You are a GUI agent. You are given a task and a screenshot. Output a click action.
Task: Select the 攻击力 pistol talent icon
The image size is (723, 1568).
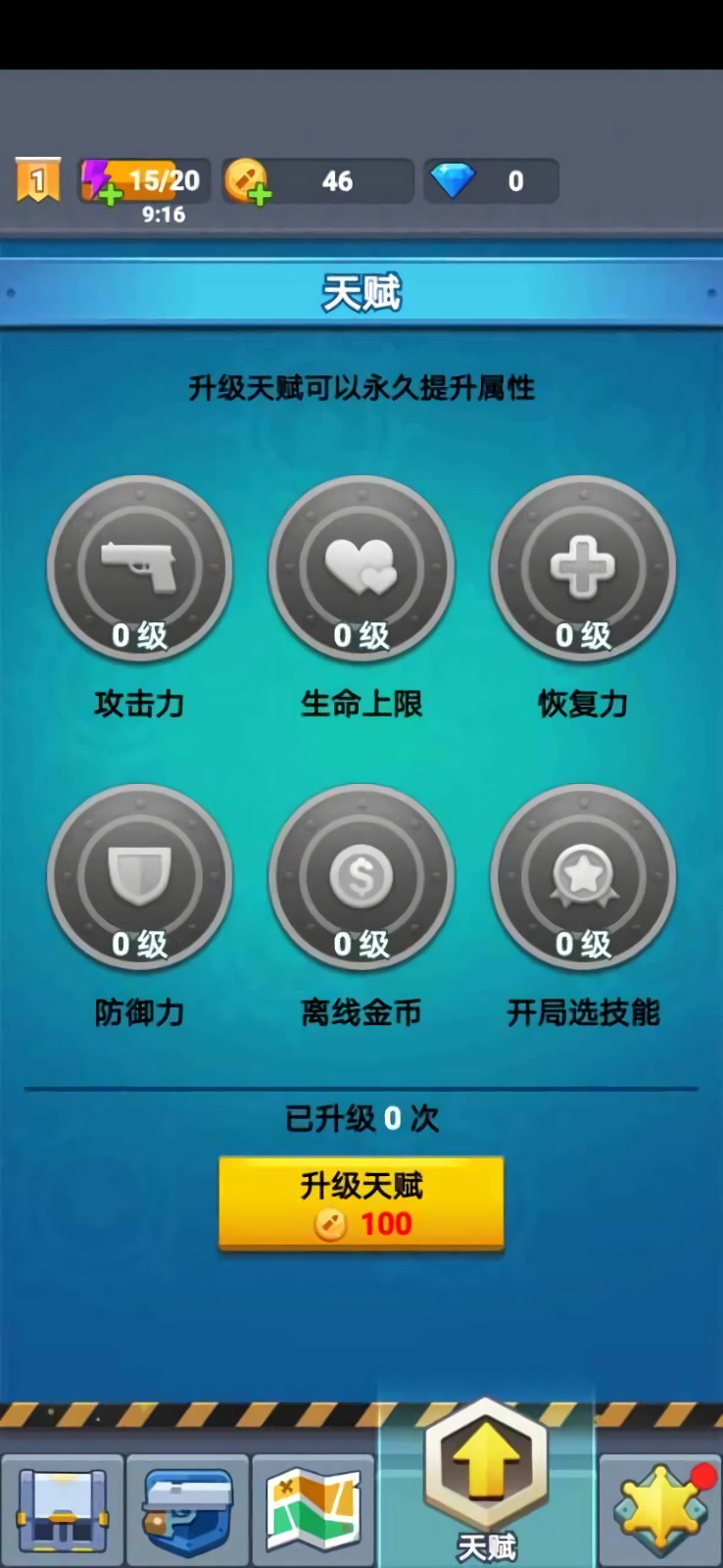pos(139,568)
